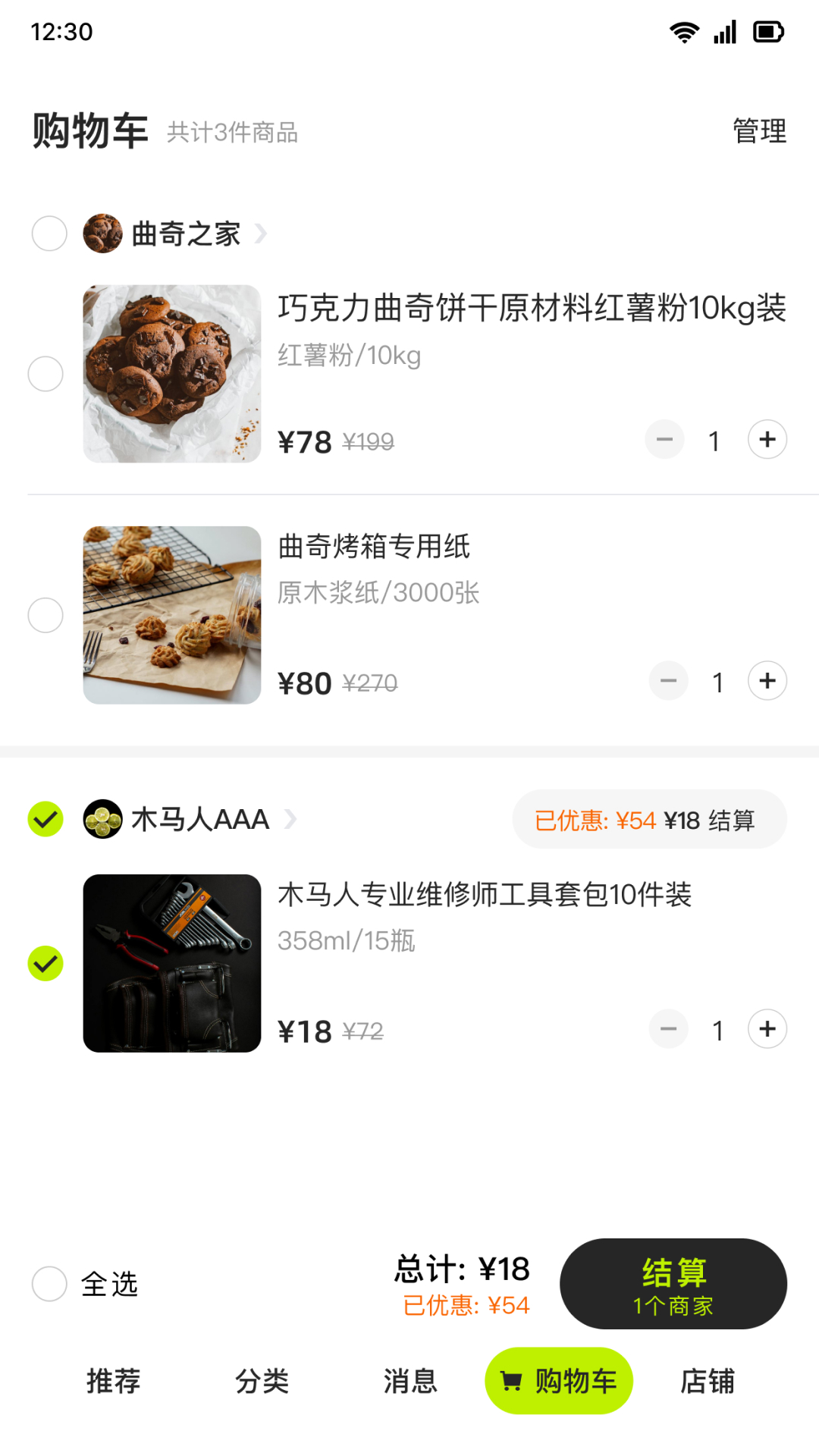Decrease quantity of 工具套包 with minus icon
This screenshot has height=1456, width=819.
668,1029
